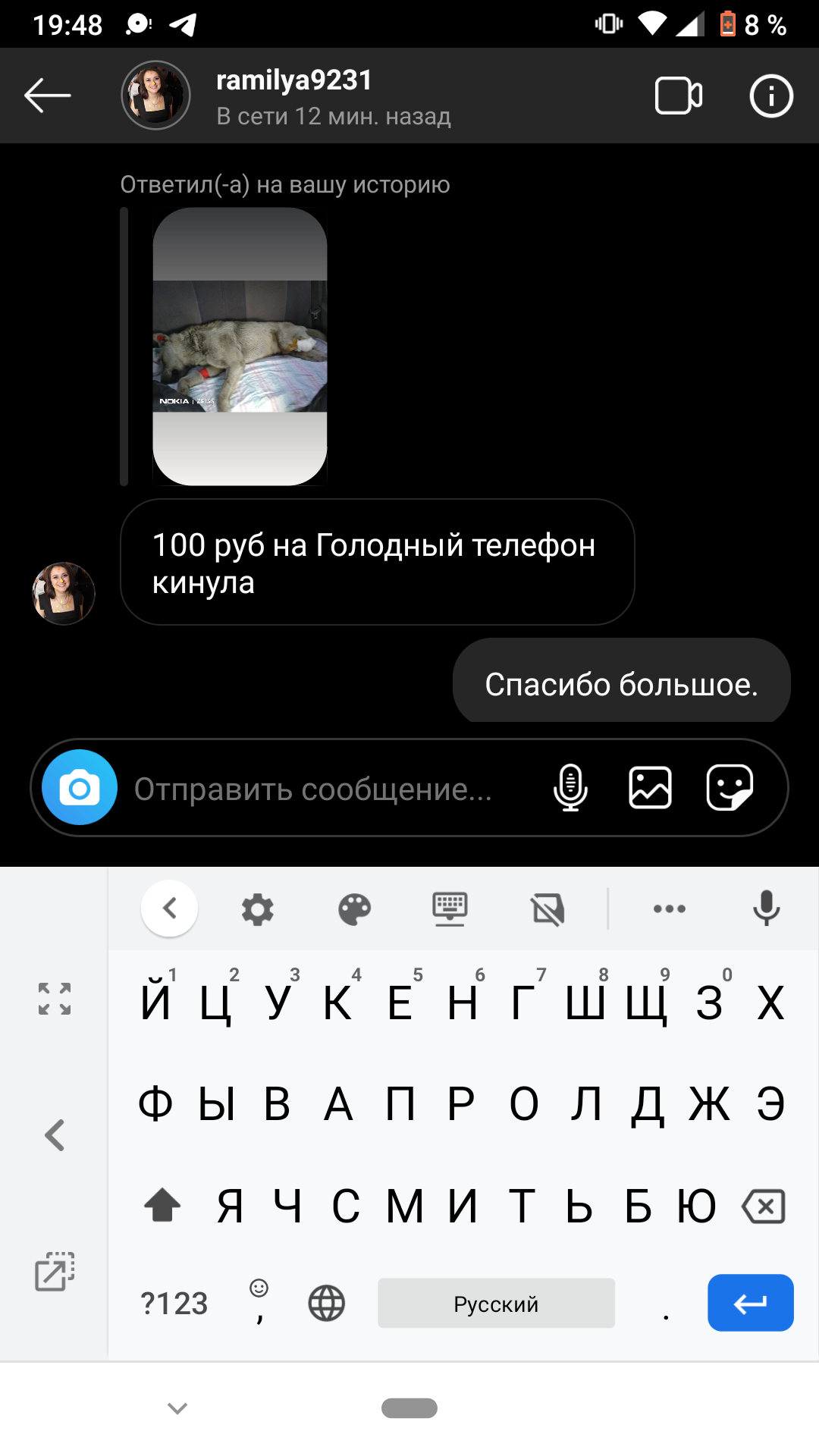Collapse the keyboard toolbar with the arrow

[169, 908]
